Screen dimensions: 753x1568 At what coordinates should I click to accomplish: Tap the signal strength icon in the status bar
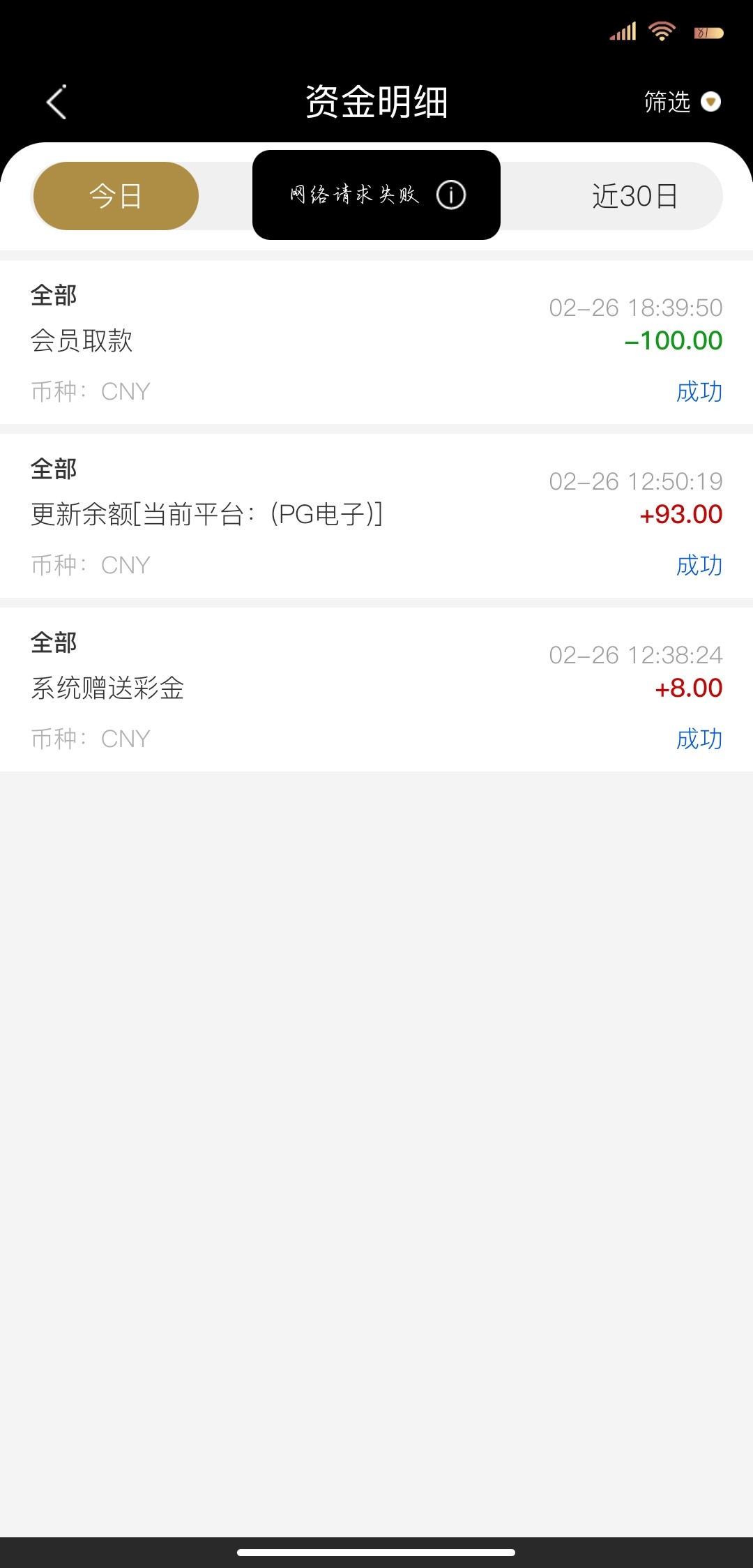pyautogui.click(x=621, y=31)
